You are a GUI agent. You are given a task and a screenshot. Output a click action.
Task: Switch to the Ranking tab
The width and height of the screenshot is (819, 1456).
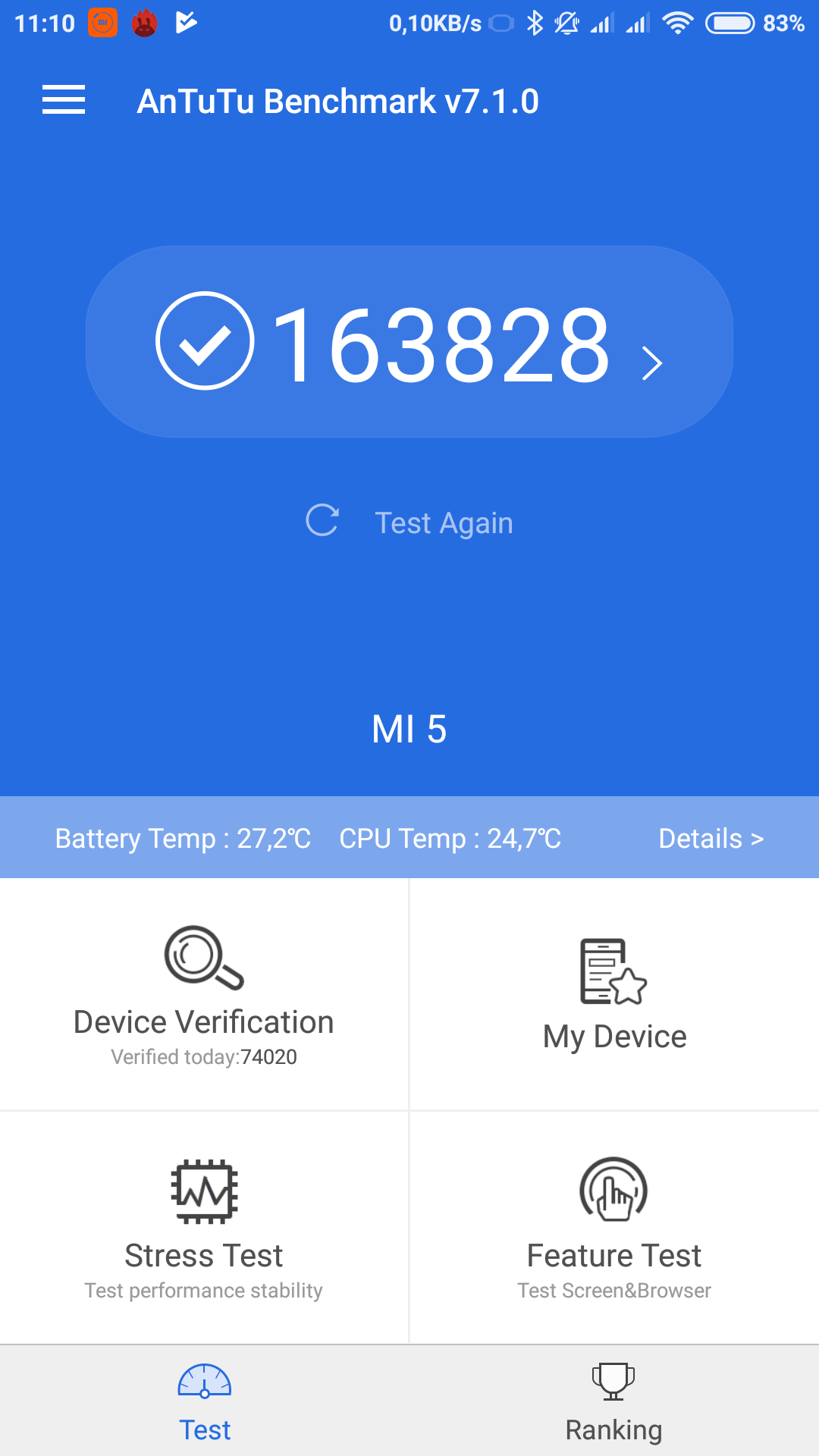point(613,1403)
